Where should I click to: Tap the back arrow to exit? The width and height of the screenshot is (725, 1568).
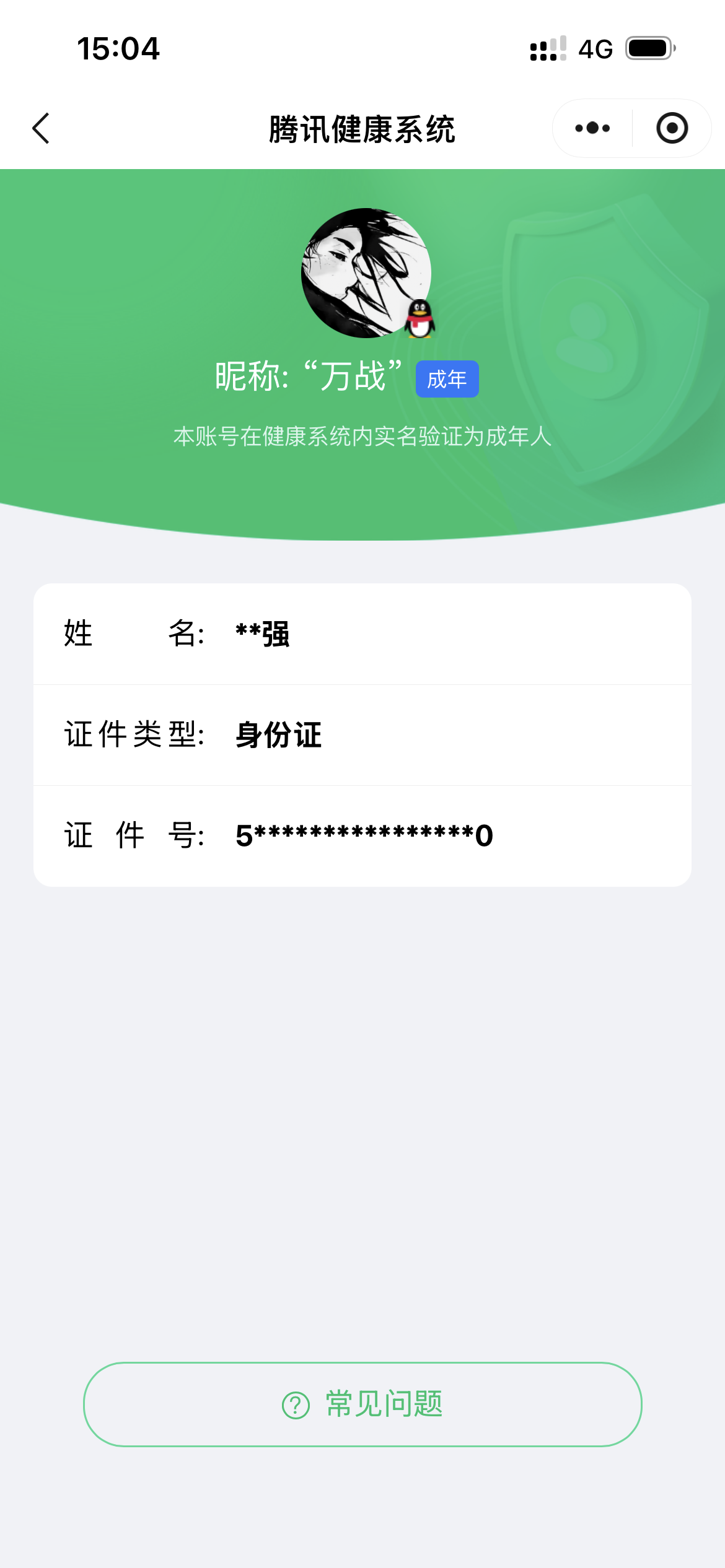click(41, 128)
